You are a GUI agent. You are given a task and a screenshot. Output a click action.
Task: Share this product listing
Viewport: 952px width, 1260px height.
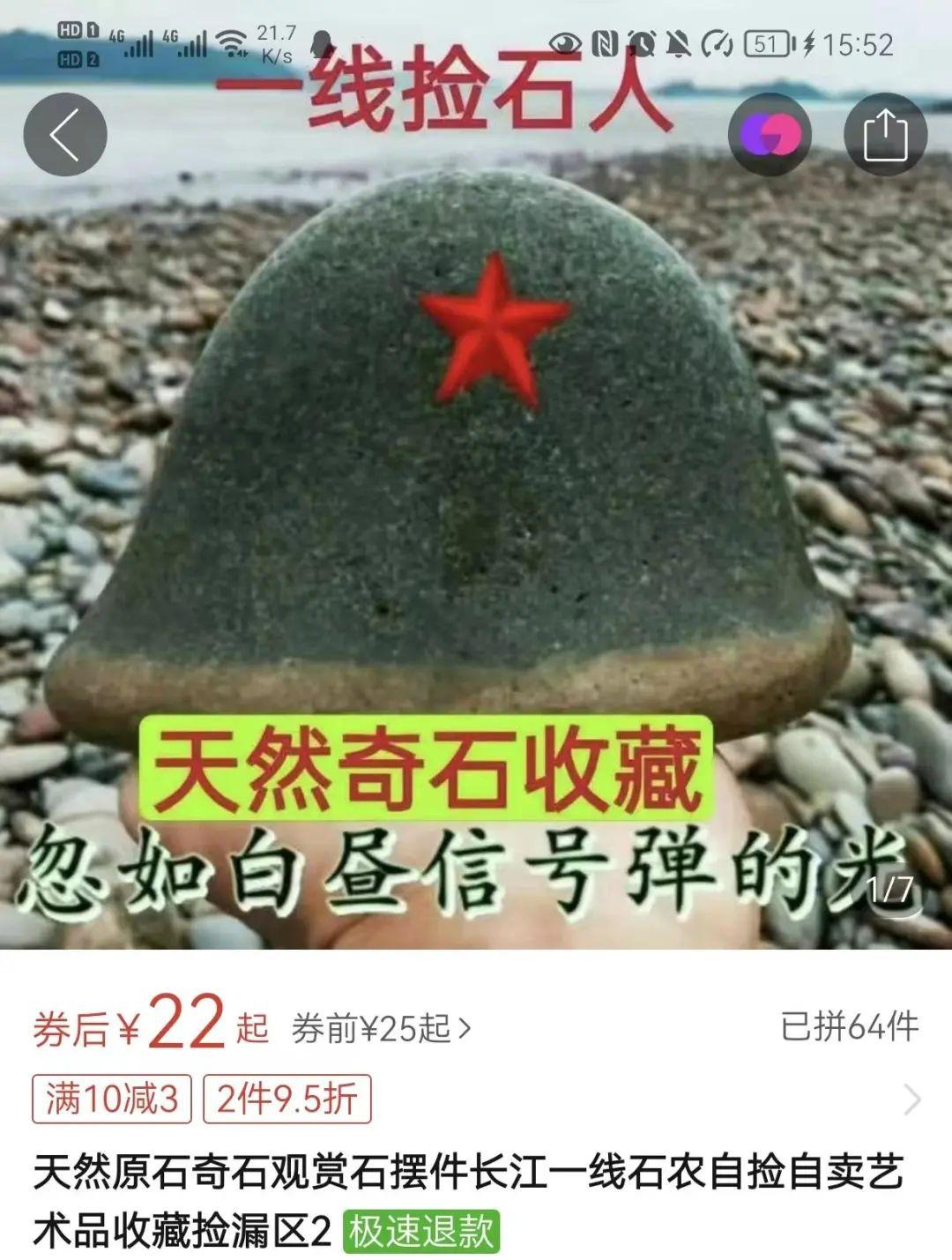coord(886,135)
